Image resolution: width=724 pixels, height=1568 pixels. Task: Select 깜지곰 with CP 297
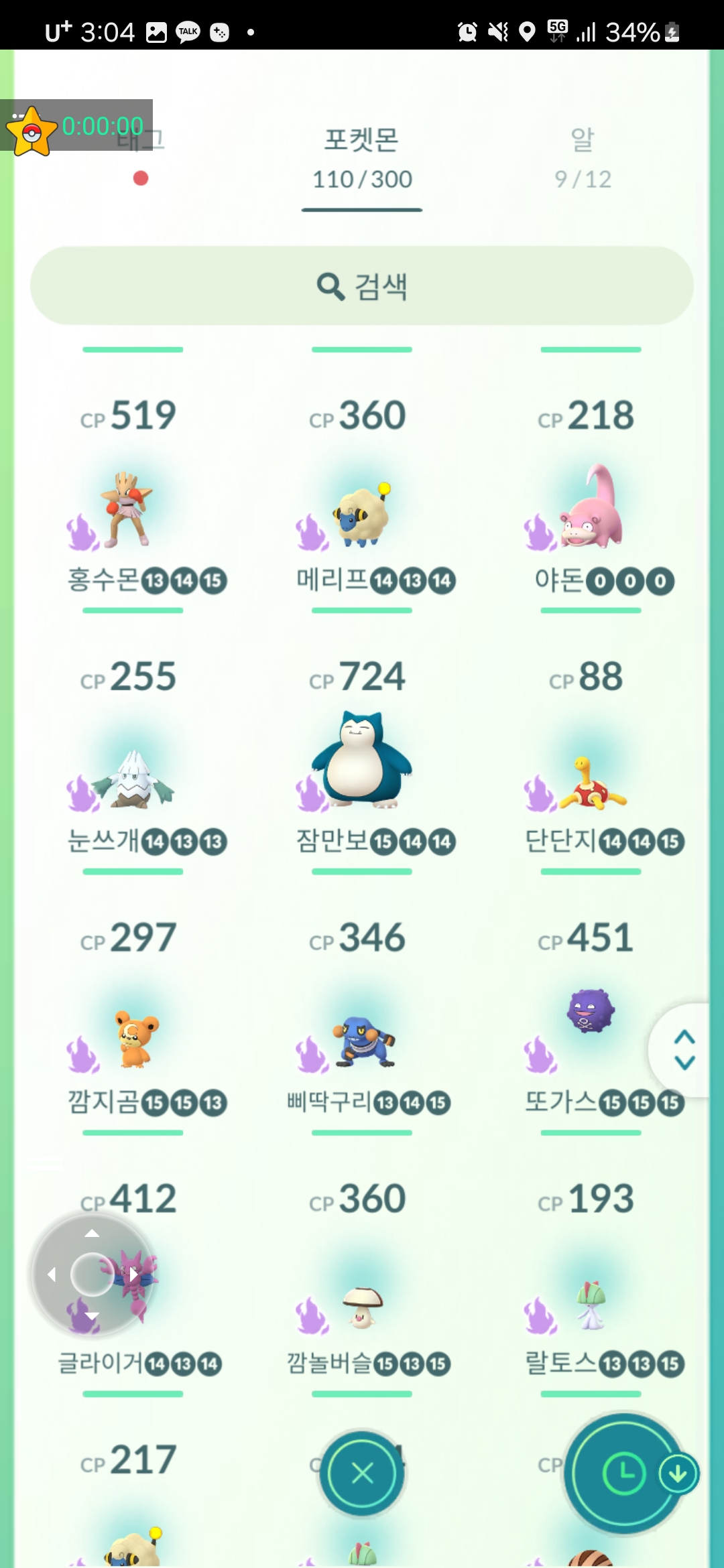tap(137, 1039)
